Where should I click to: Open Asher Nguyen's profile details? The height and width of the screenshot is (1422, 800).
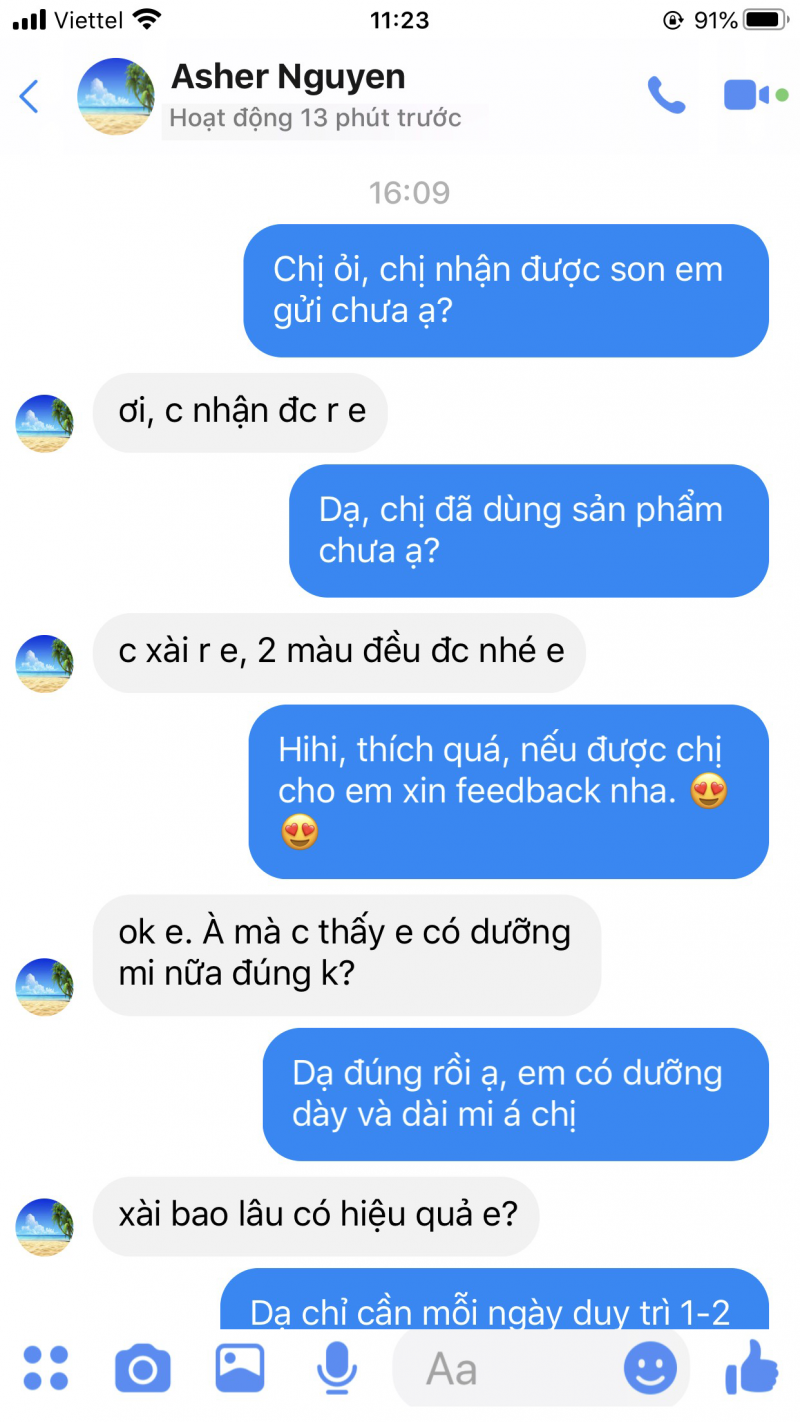288,78
